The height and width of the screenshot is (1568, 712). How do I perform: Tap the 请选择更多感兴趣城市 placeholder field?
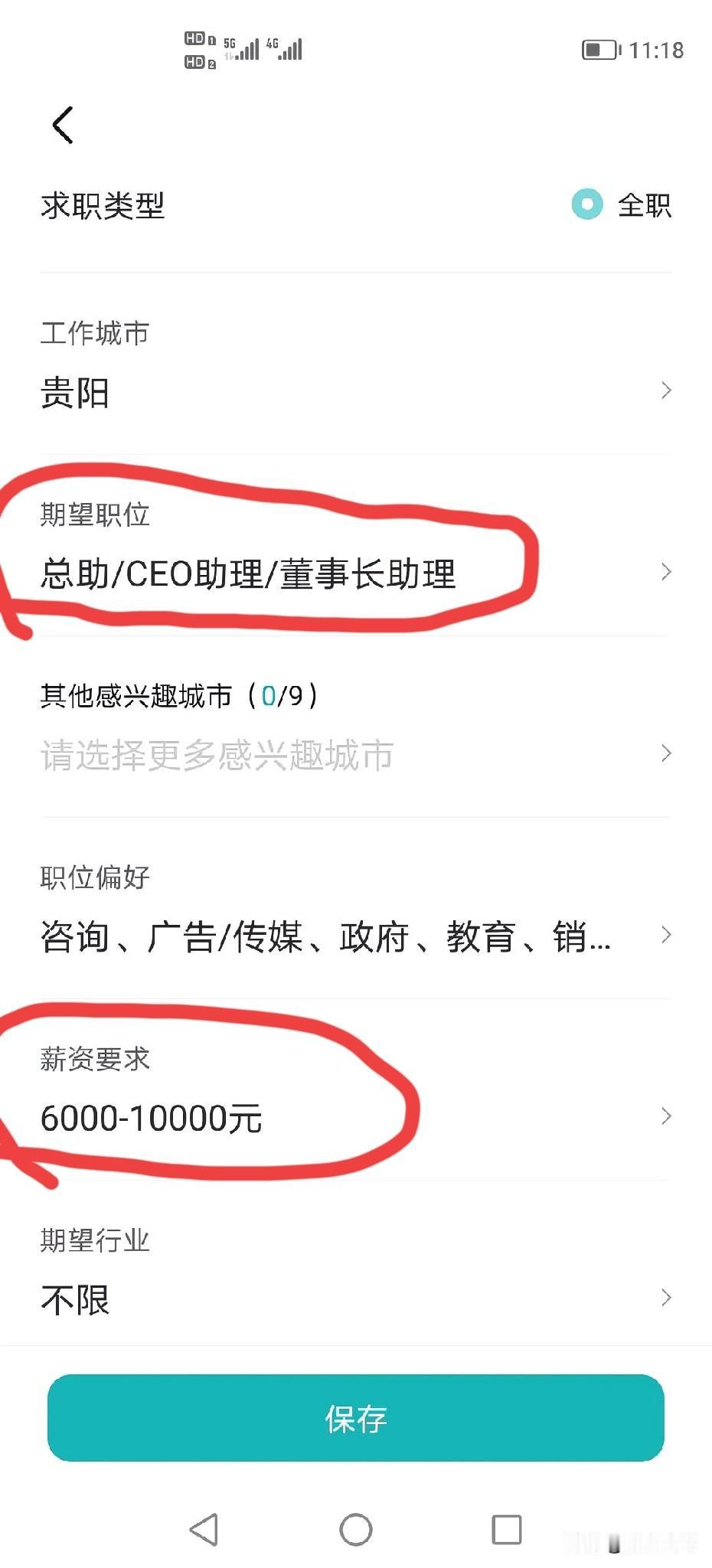point(216,753)
